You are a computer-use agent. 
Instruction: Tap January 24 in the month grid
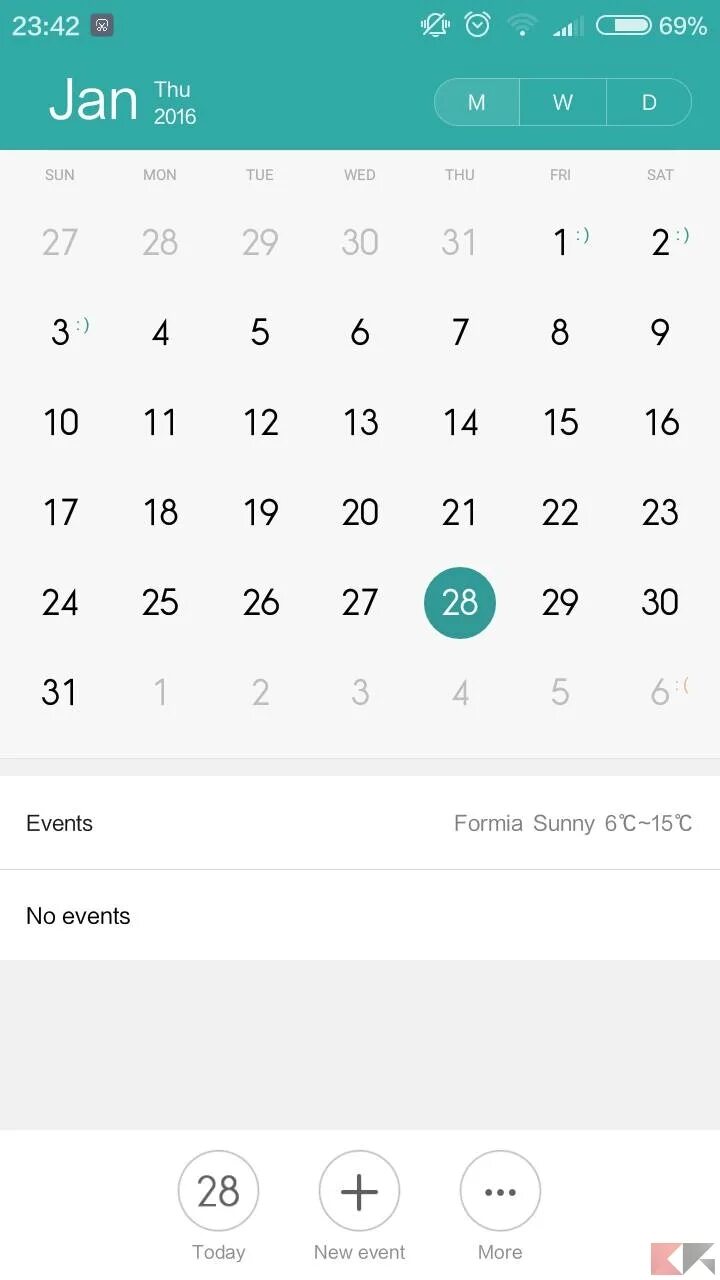click(60, 602)
